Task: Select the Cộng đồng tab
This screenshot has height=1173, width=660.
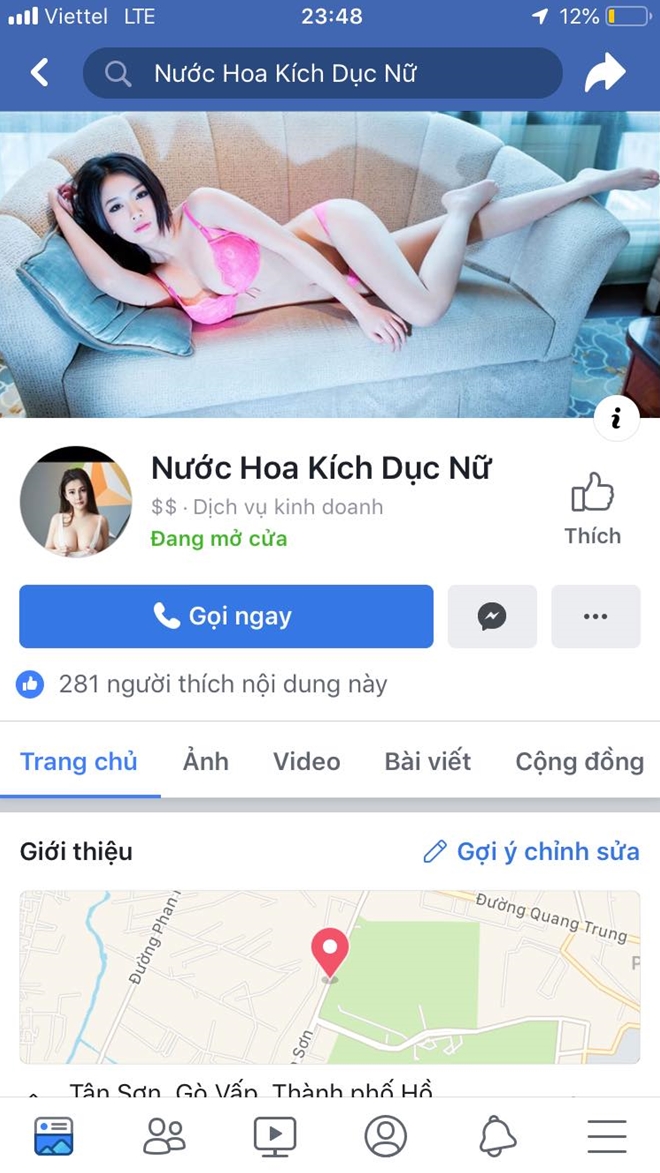Action: click(579, 761)
